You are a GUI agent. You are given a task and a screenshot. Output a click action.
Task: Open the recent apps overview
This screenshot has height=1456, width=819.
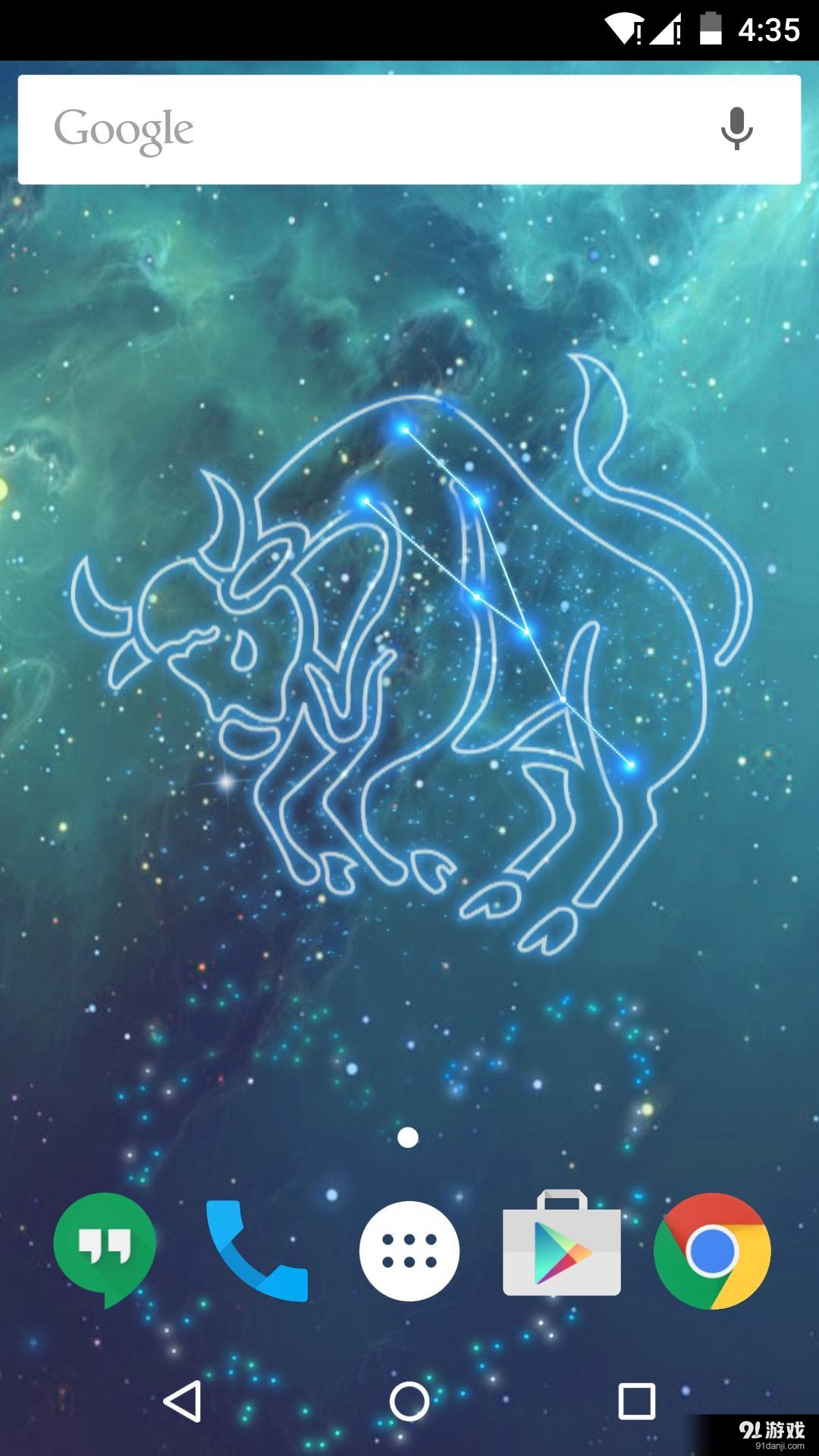636,1401
